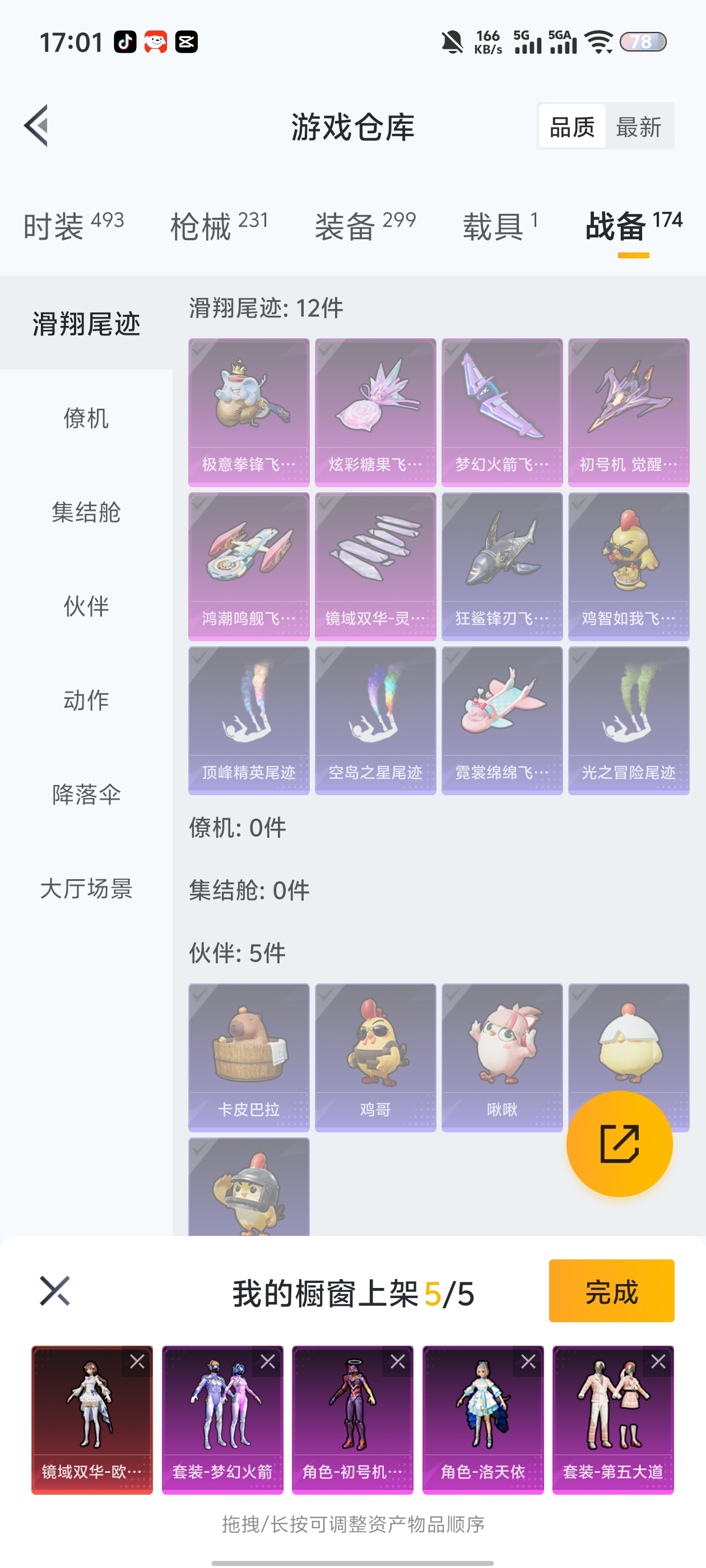This screenshot has height=1568, width=706.
Task: Confirm showcase with 完成
Action: click(x=611, y=1290)
